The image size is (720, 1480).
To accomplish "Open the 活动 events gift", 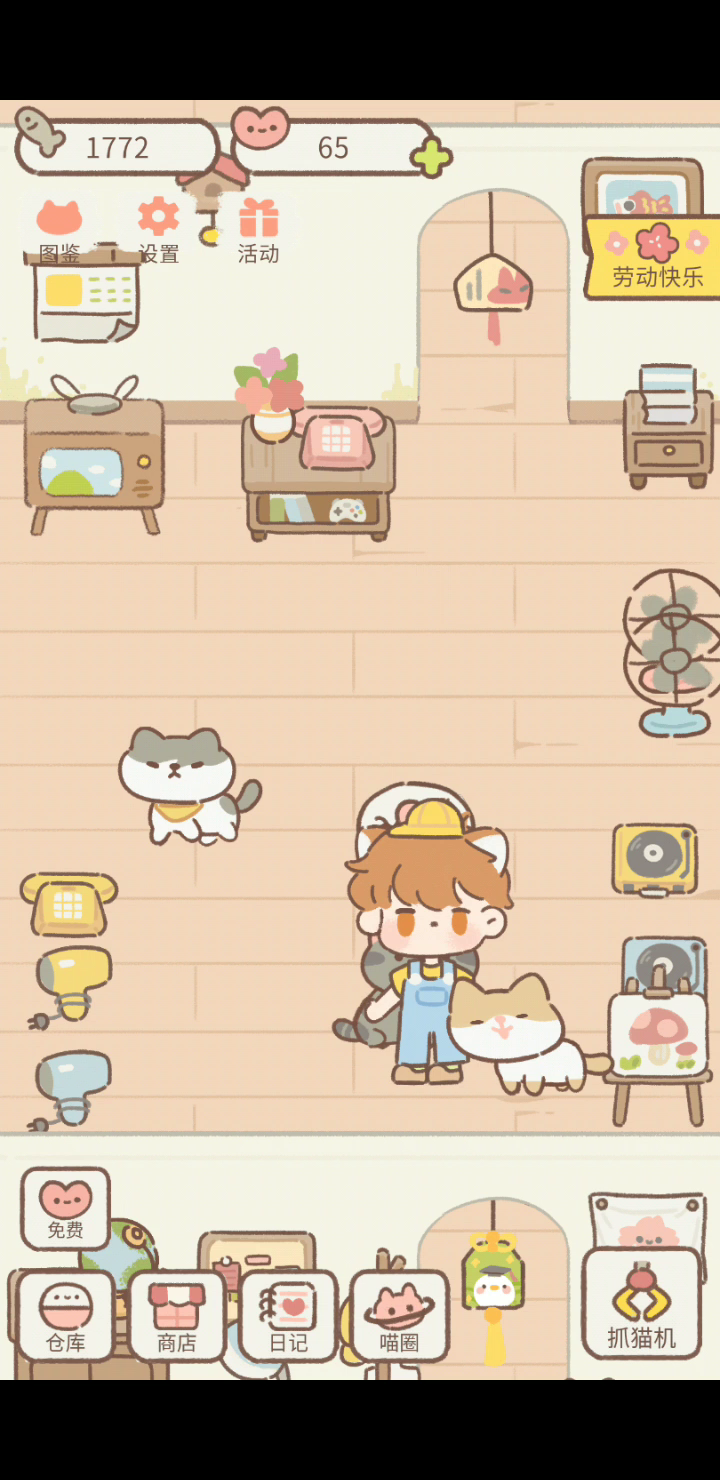I will [x=258, y=230].
